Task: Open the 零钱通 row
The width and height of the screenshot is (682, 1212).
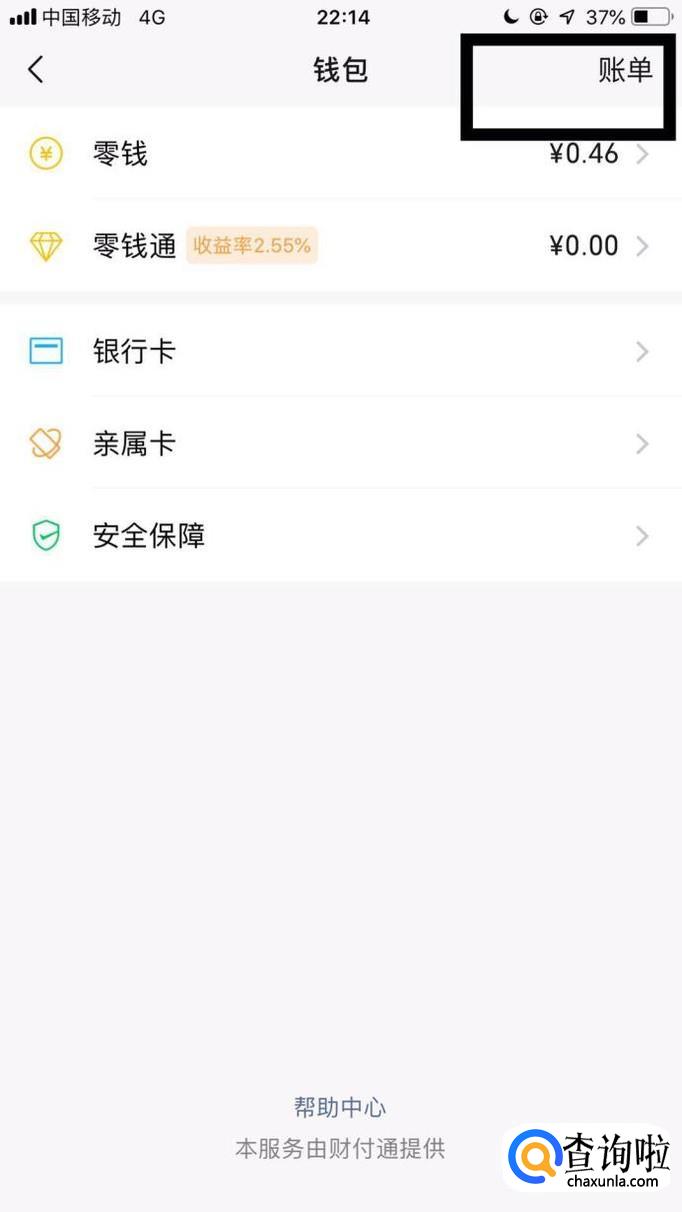Action: [x=340, y=246]
